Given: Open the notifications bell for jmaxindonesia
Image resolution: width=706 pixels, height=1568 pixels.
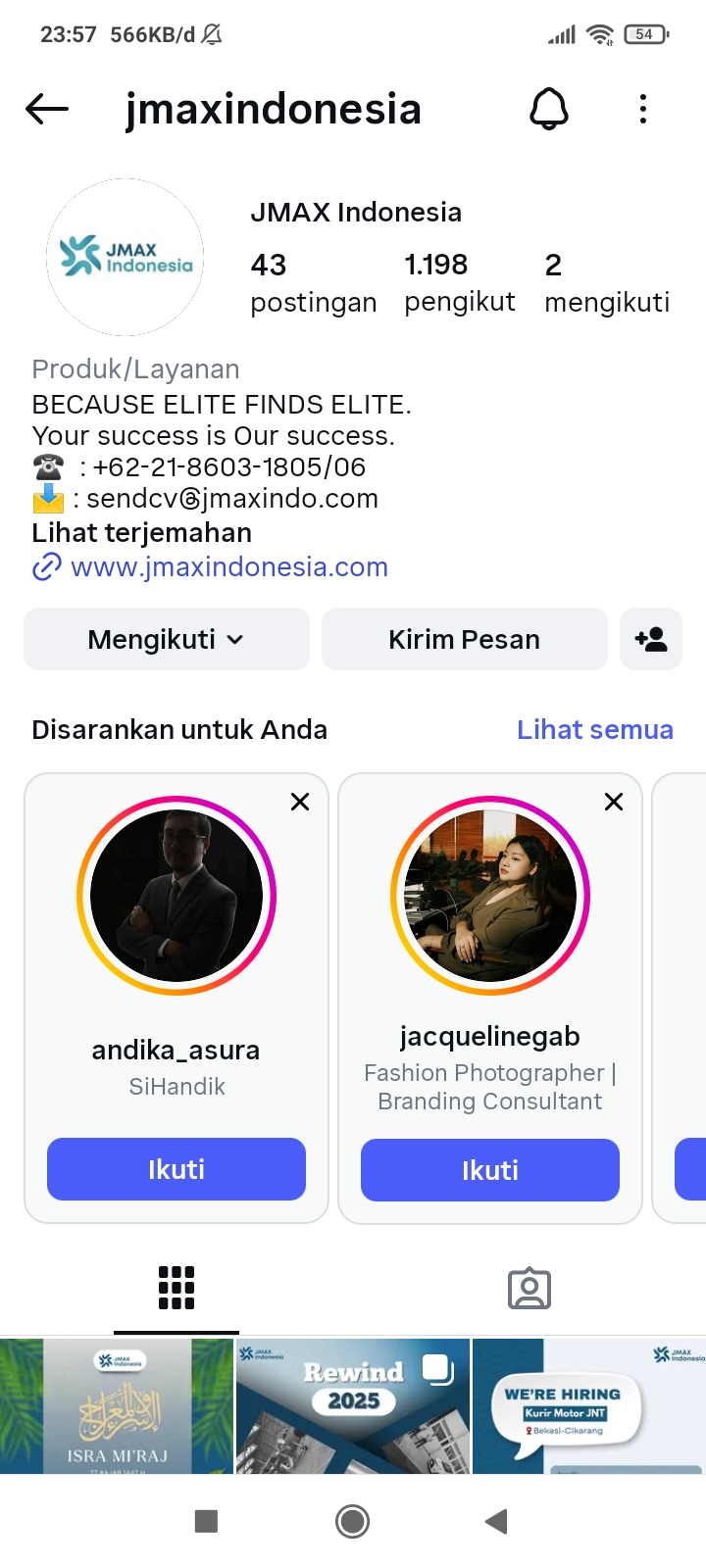Looking at the screenshot, I should coord(549,109).
